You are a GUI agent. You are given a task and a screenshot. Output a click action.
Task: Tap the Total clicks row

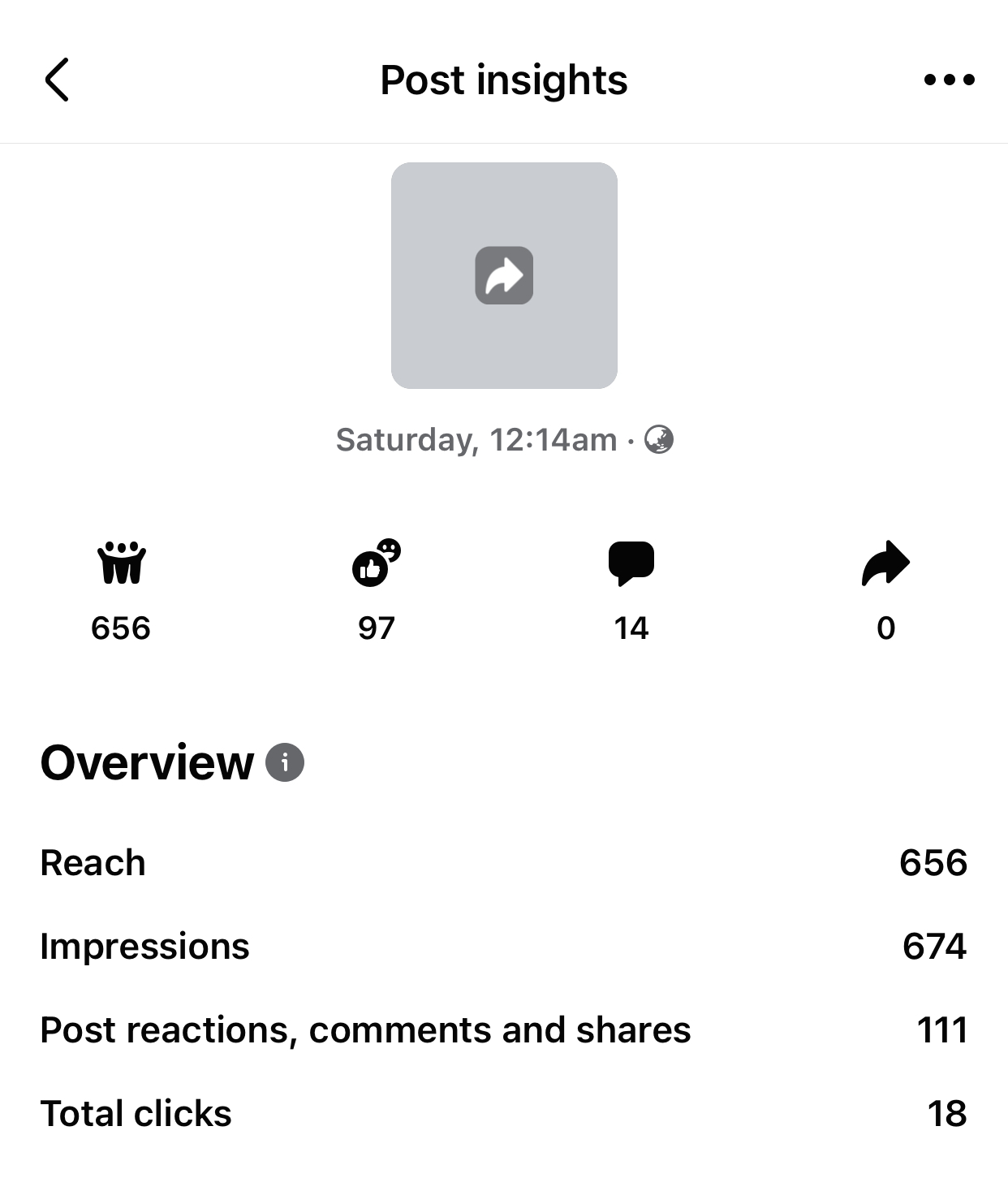click(x=503, y=1113)
